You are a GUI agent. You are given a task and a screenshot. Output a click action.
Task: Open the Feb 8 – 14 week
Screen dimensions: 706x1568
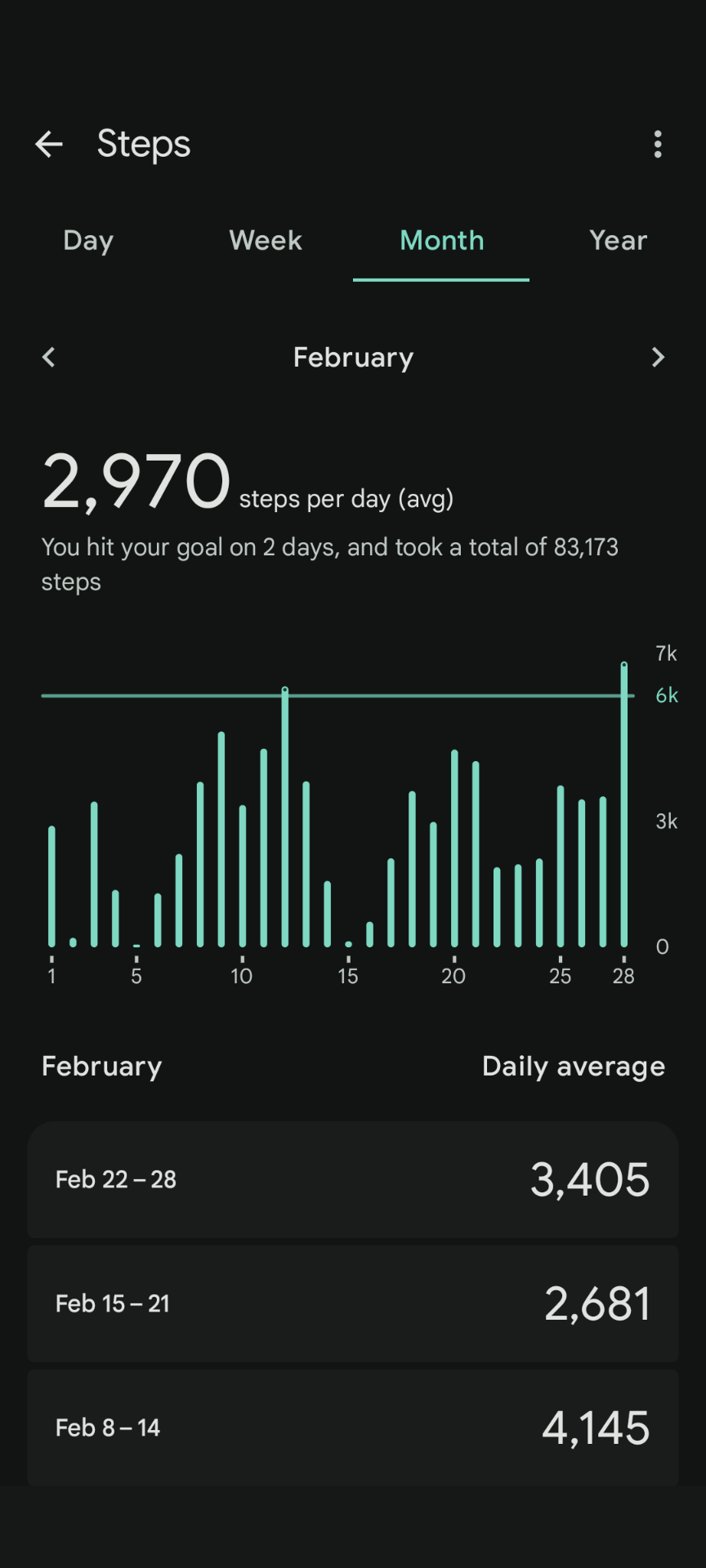pos(353,1428)
